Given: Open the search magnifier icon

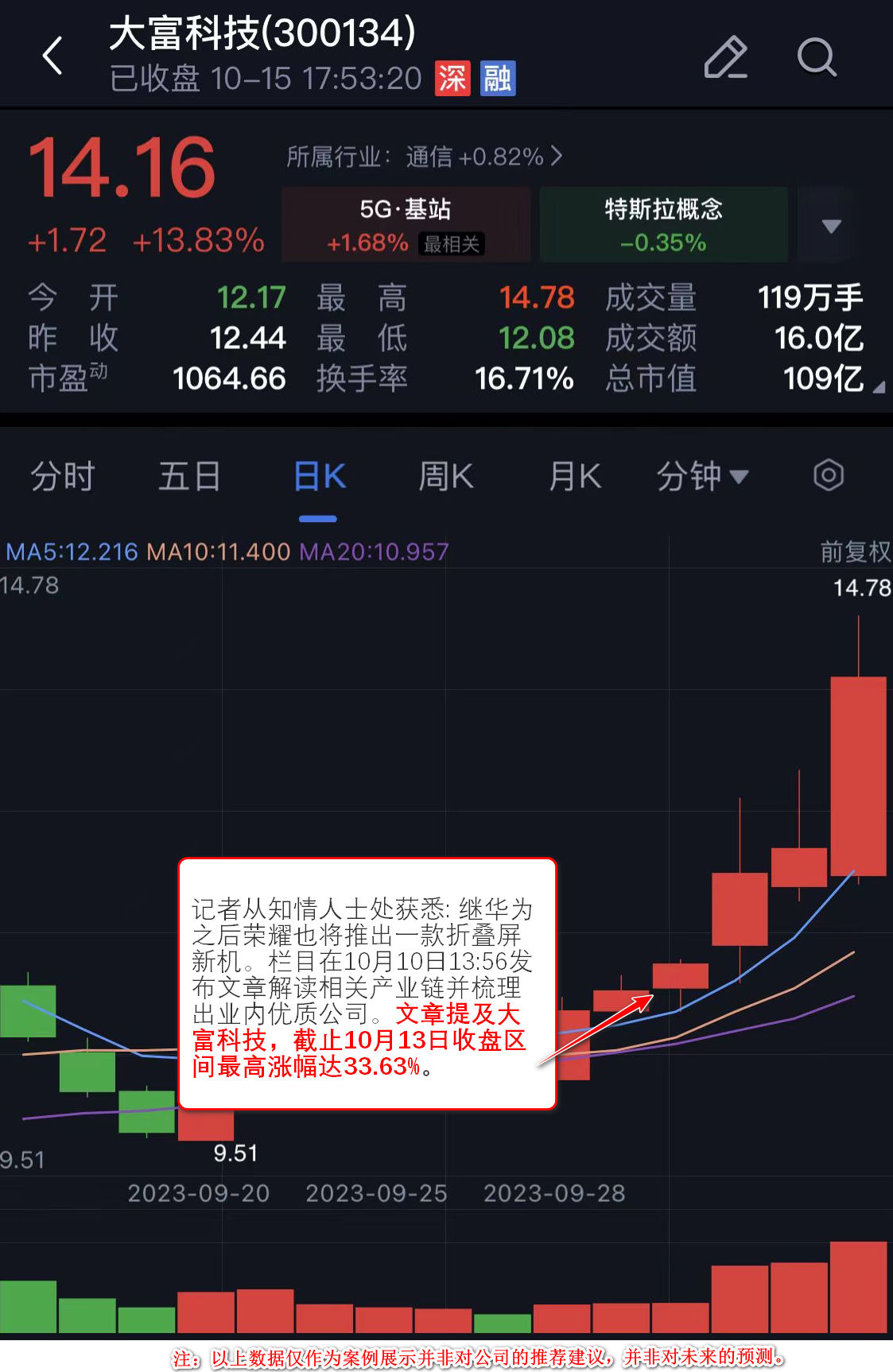Looking at the screenshot, I should pyautogui.click(x=817, y=57).
